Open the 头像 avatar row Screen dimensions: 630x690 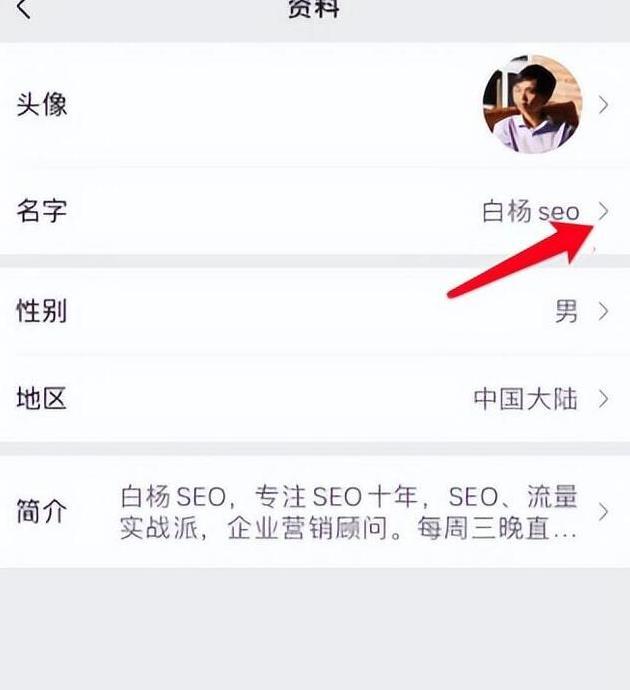(315, 104)
